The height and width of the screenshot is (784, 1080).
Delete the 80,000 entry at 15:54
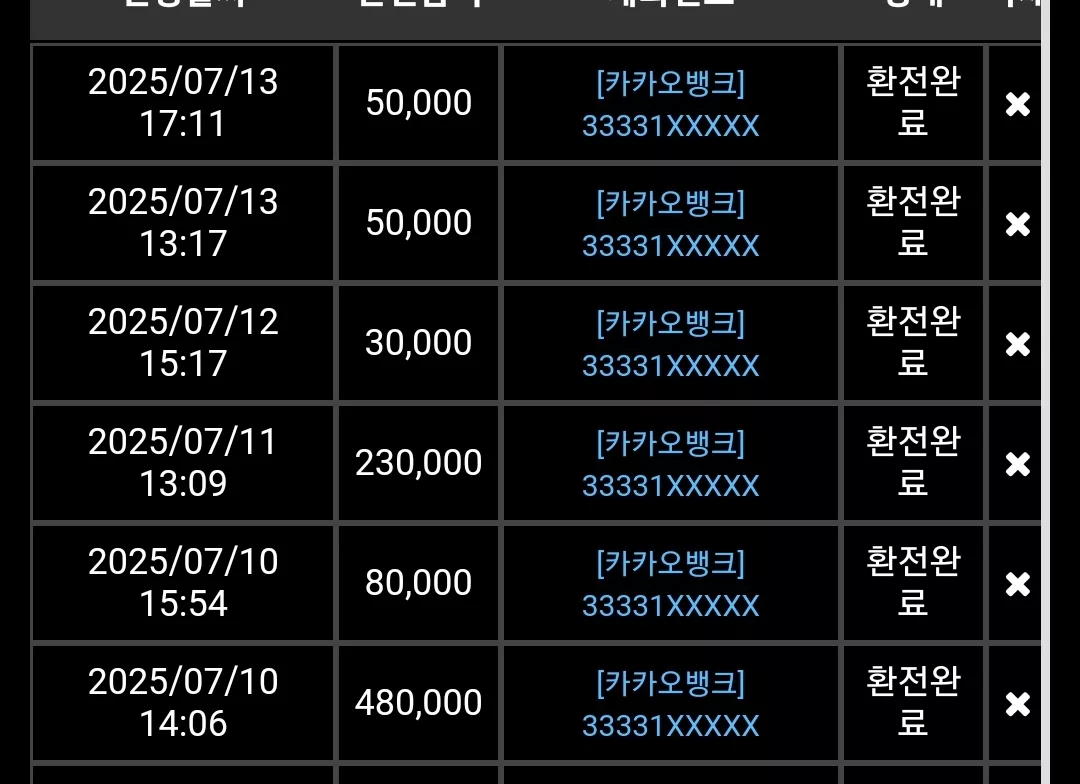(x=1017, y=584)
